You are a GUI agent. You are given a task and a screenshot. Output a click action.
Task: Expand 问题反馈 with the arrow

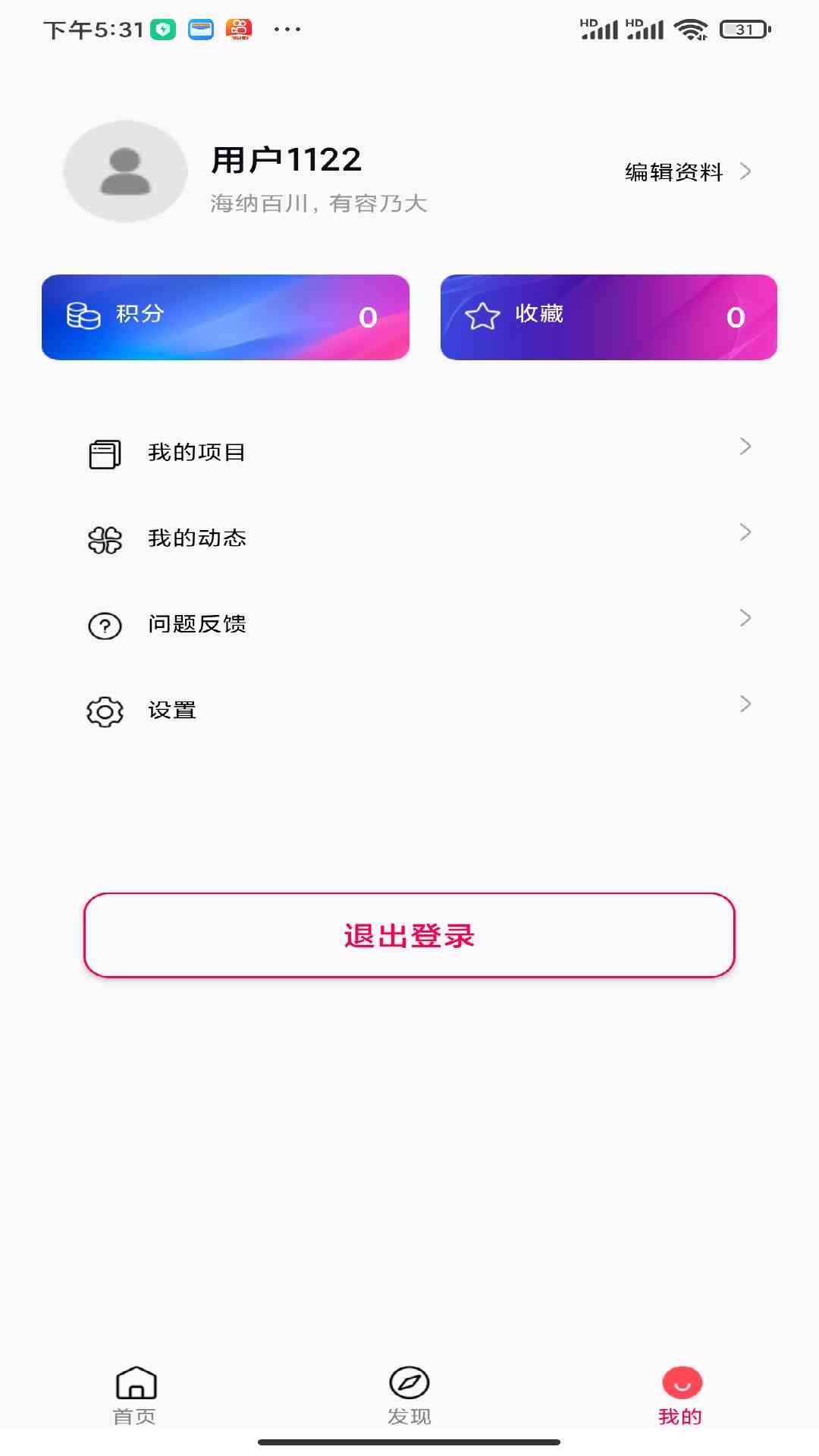point(744,618)
